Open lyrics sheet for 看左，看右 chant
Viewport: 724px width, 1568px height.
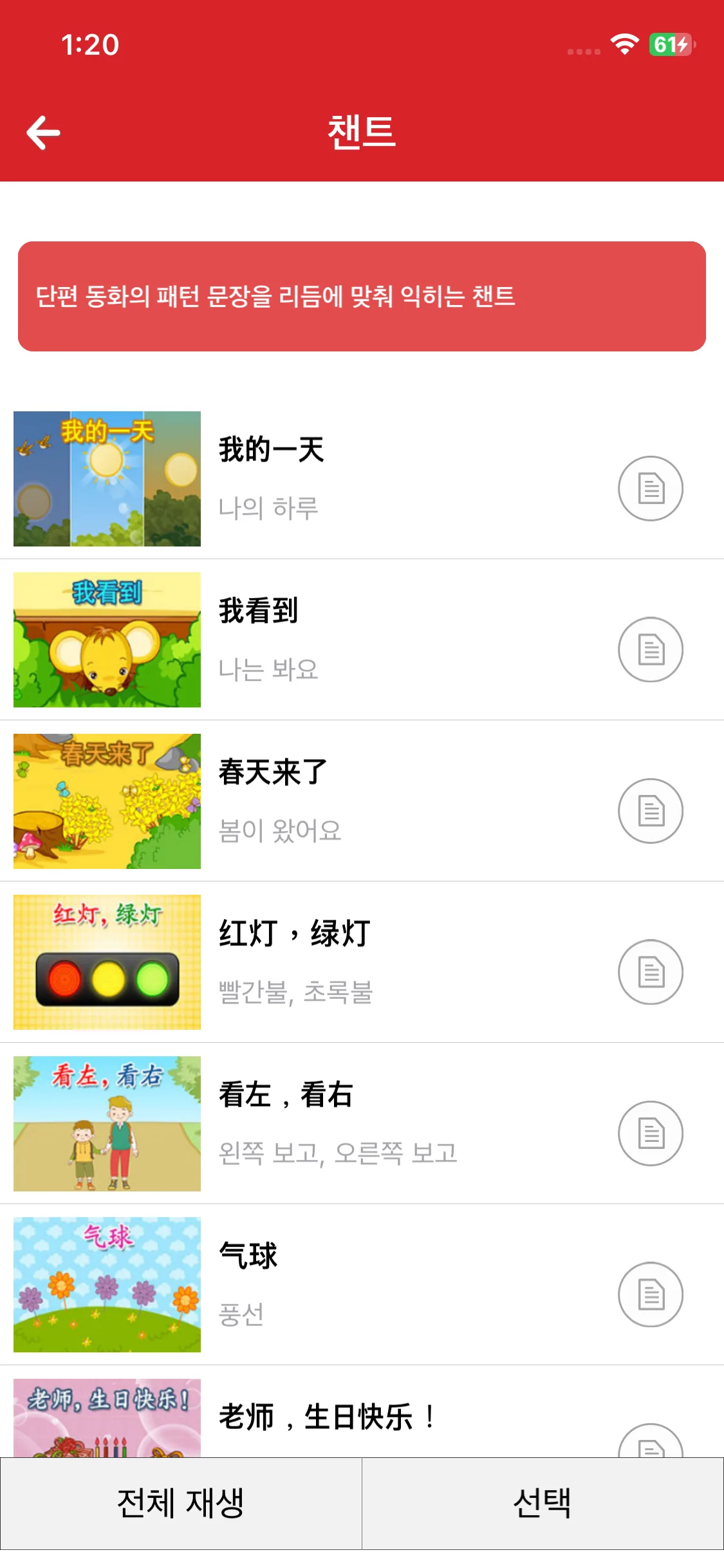(x=651, y=1134)
